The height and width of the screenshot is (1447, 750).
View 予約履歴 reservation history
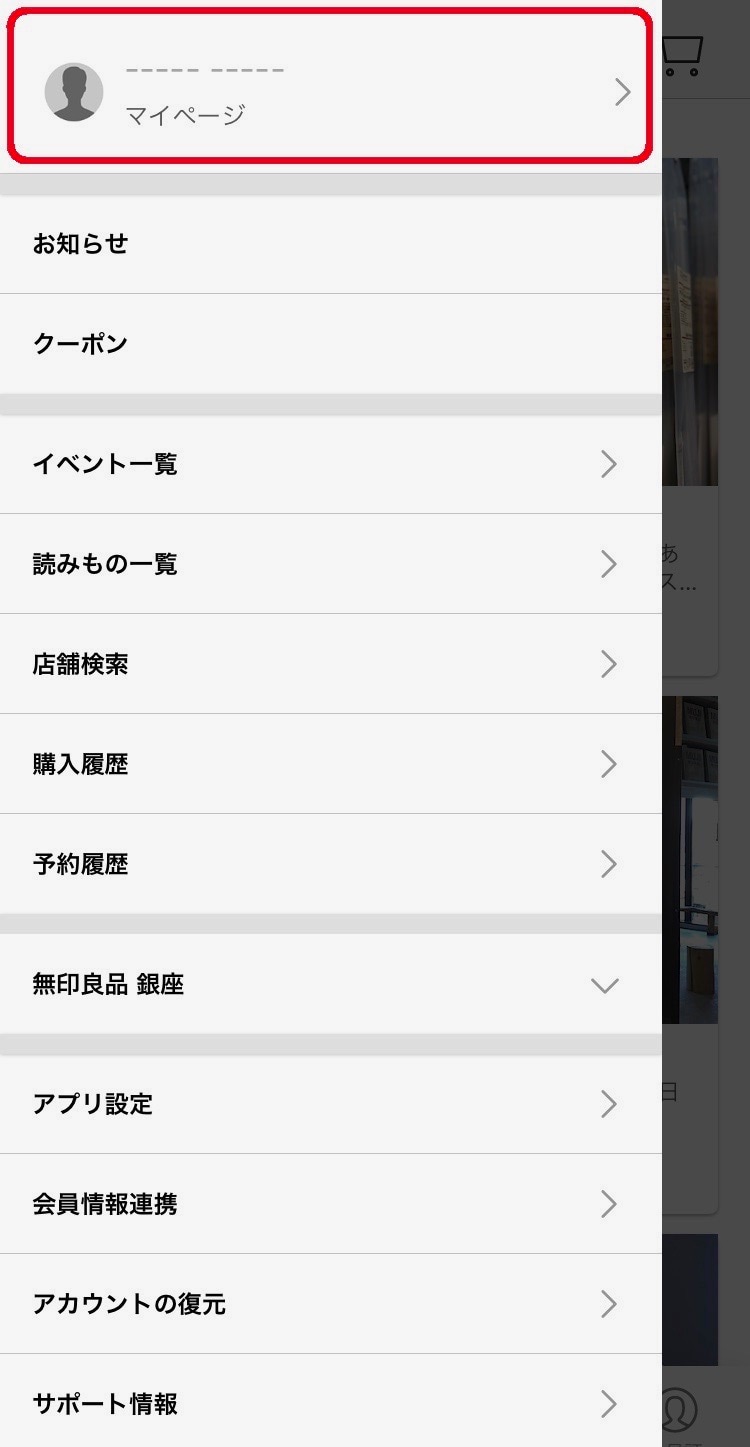click(x=330, y=864)
